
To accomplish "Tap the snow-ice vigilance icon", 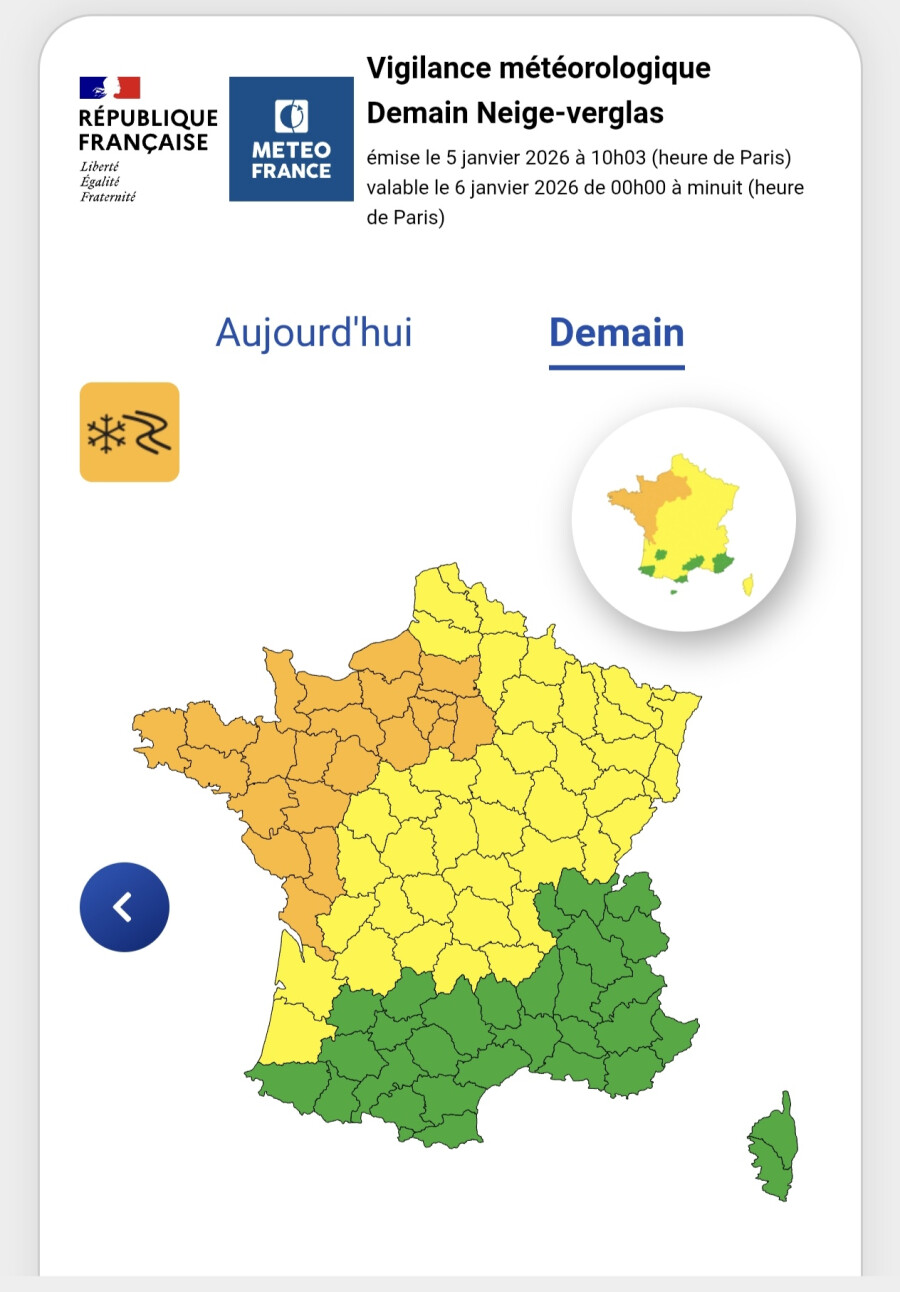I will tap(130, 432).
